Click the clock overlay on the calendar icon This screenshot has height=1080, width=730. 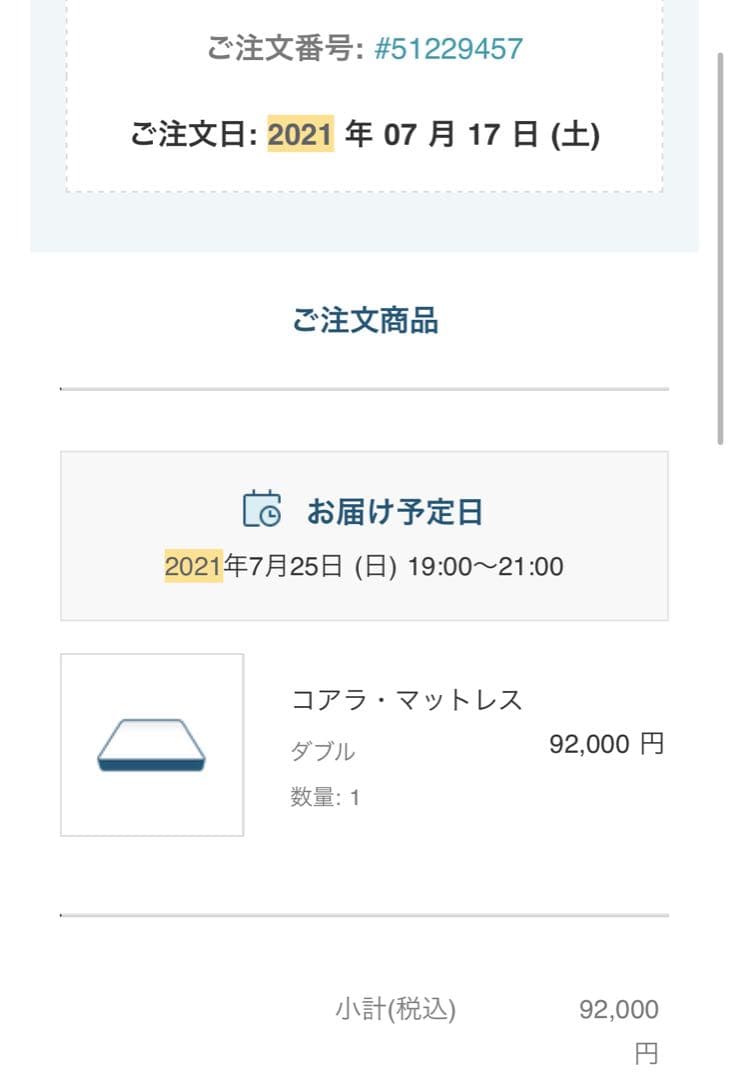(x=270, y=518)
